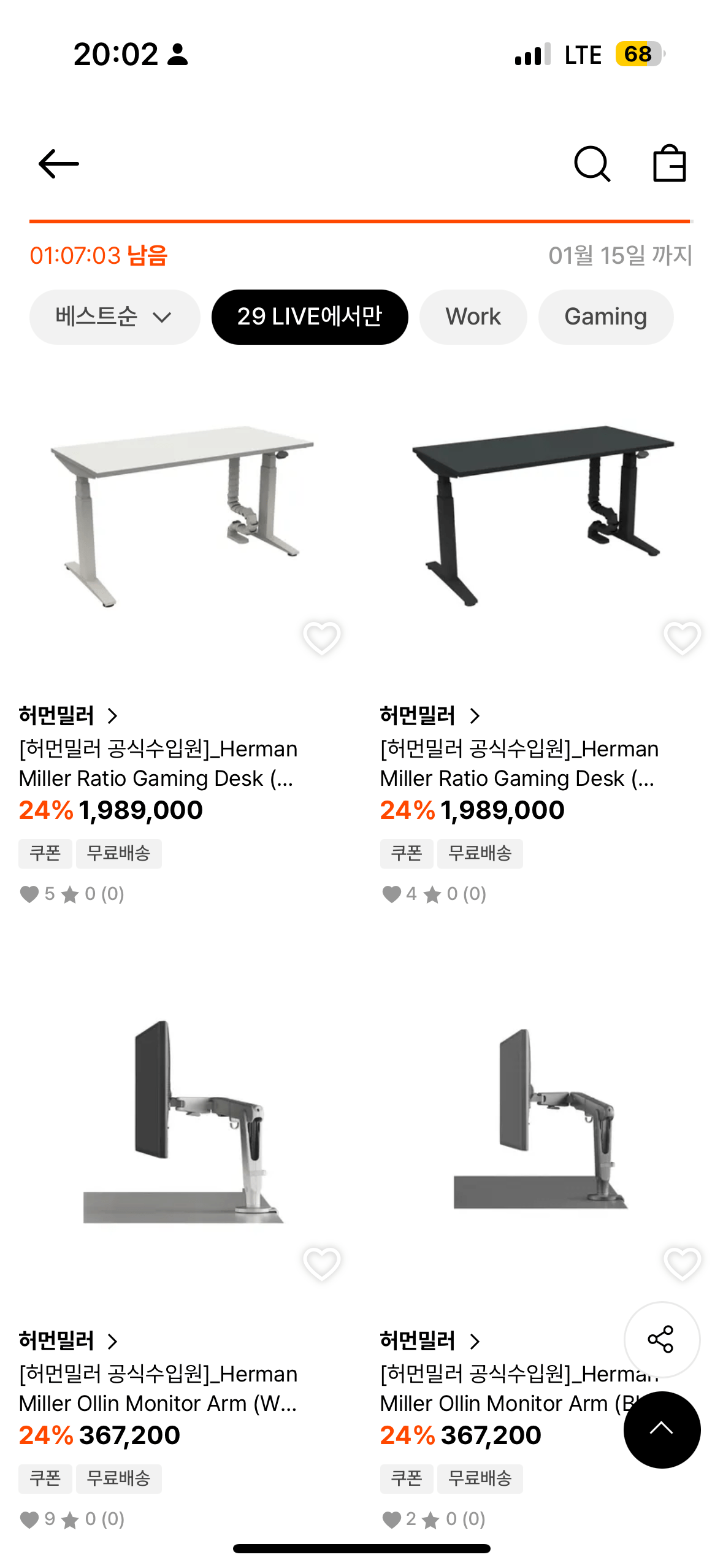The width and height of the screenshot is (723, 1568).
Task: Tap the heart icon on the white Ratio desk
Action: coord(321,640)
